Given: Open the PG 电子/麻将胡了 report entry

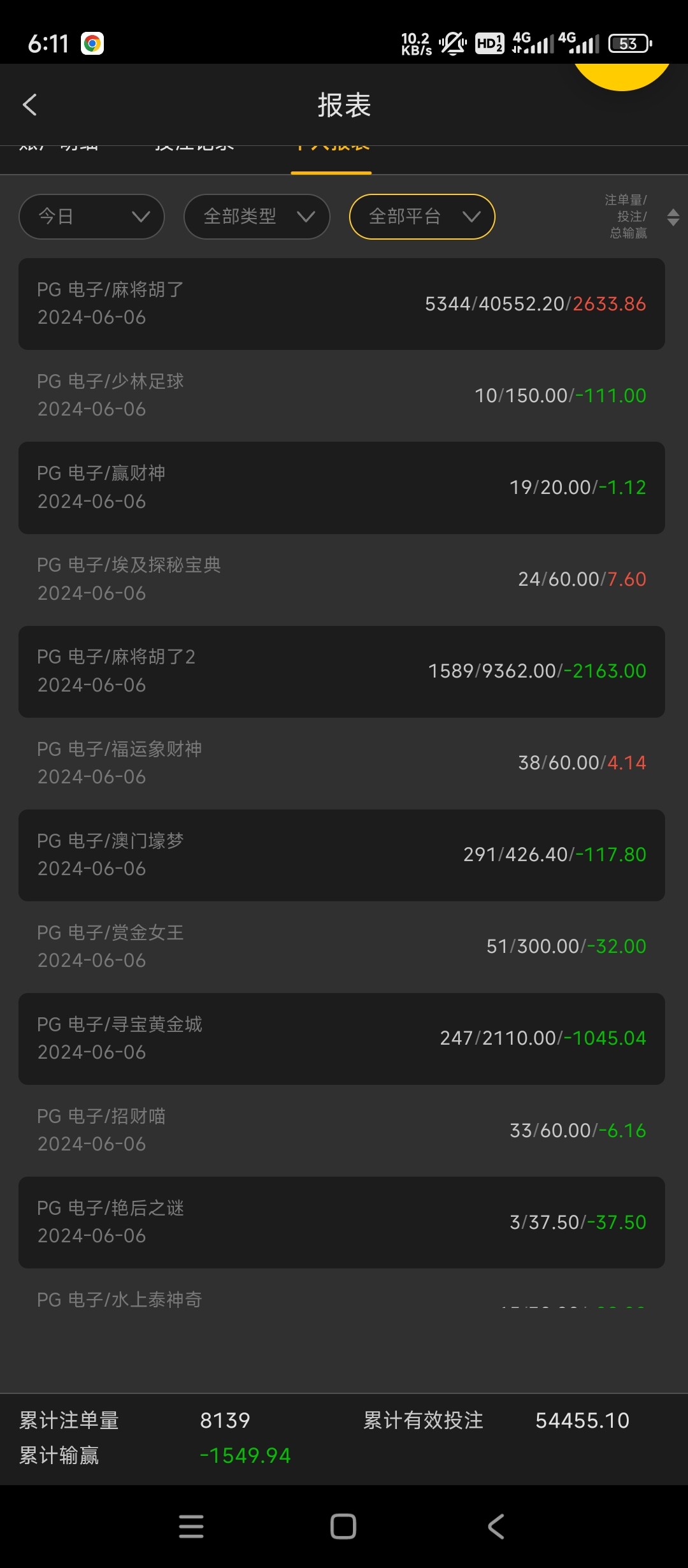Looking at the screenshot, I should click(x=343, y=304).
